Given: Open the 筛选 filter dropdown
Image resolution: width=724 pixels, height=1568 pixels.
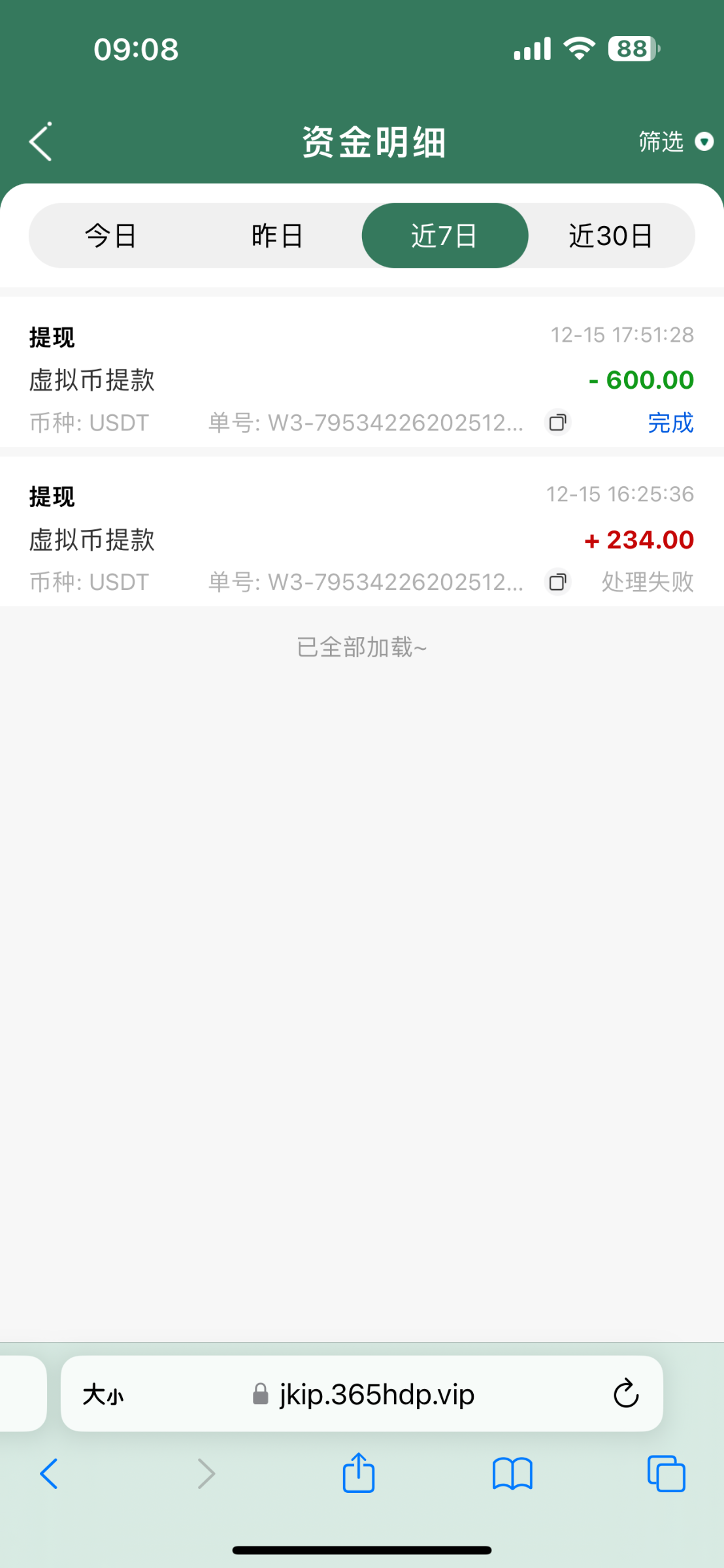Looking at the screenshot, I should click(x=676, y=142).
